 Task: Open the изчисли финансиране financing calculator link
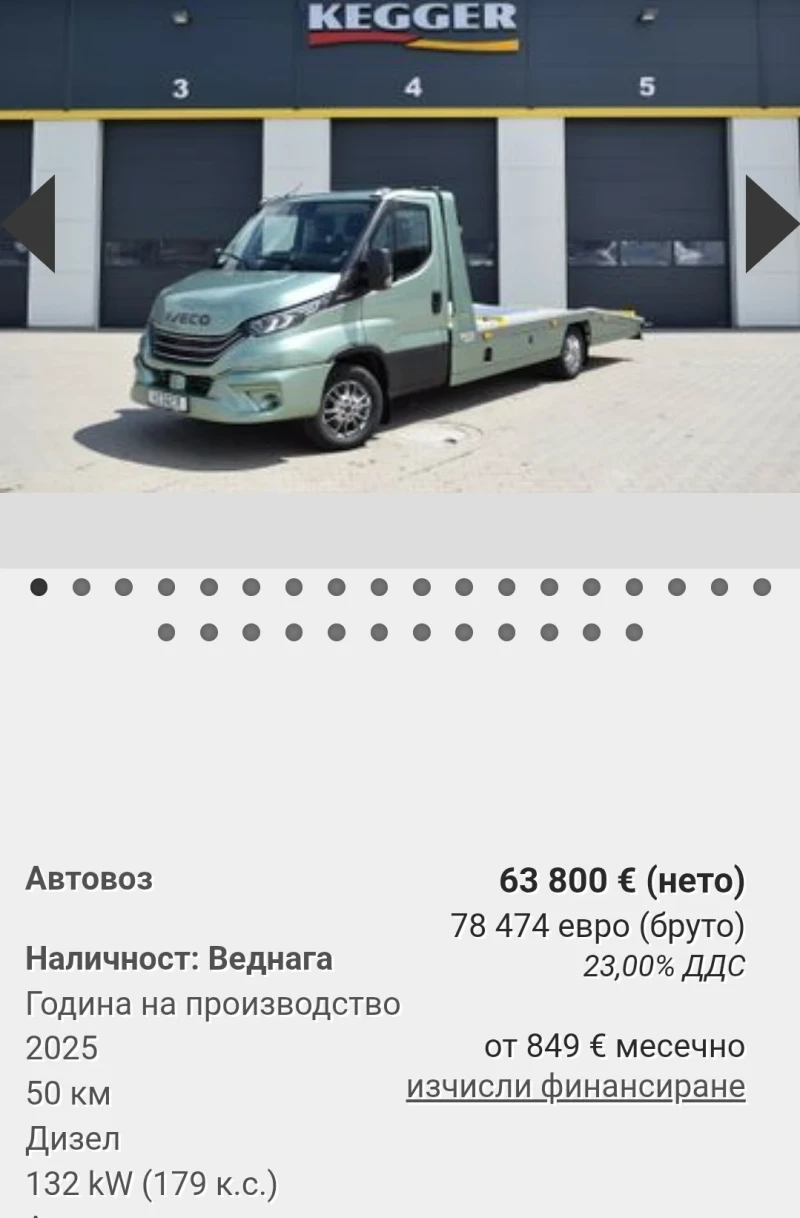coord(576,1086)
